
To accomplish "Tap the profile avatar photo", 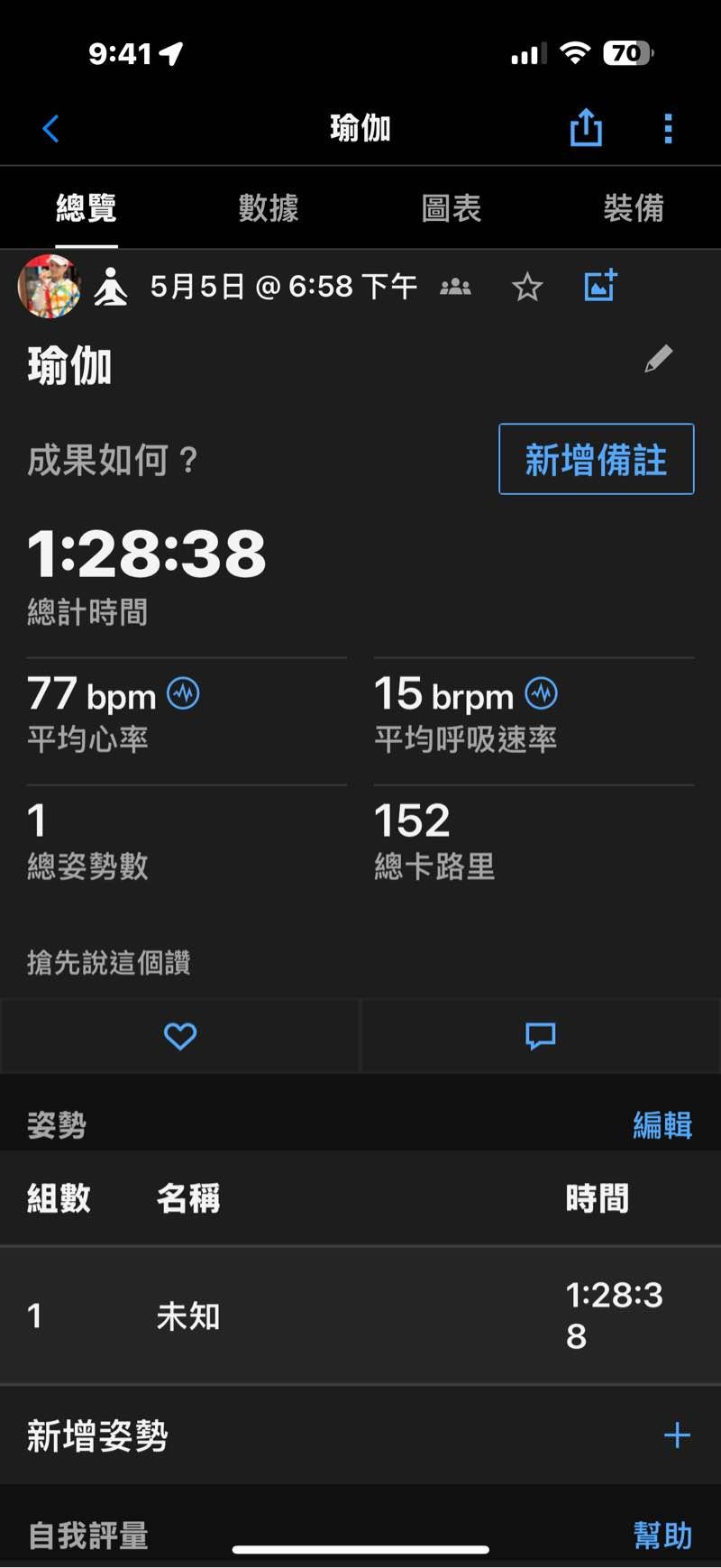I will point(49,287).
